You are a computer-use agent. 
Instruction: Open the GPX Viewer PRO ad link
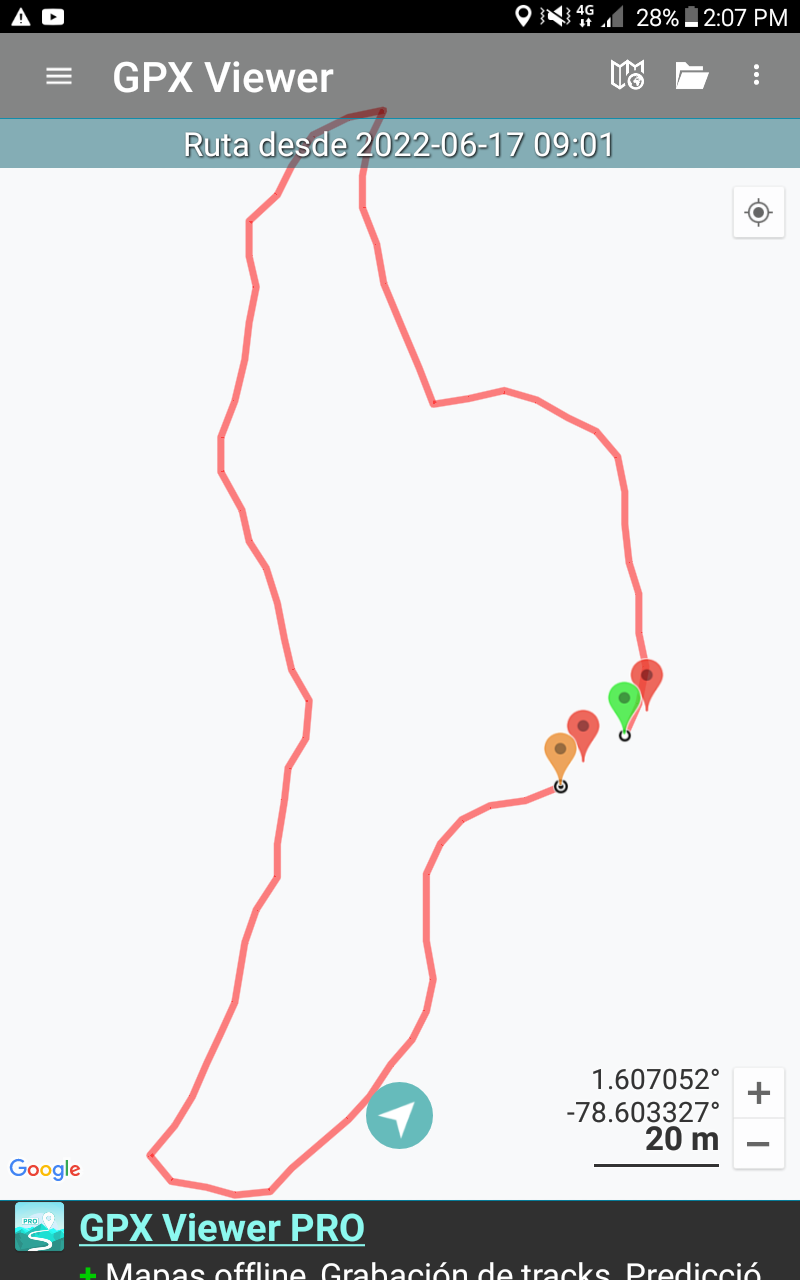click(222, 1227)
